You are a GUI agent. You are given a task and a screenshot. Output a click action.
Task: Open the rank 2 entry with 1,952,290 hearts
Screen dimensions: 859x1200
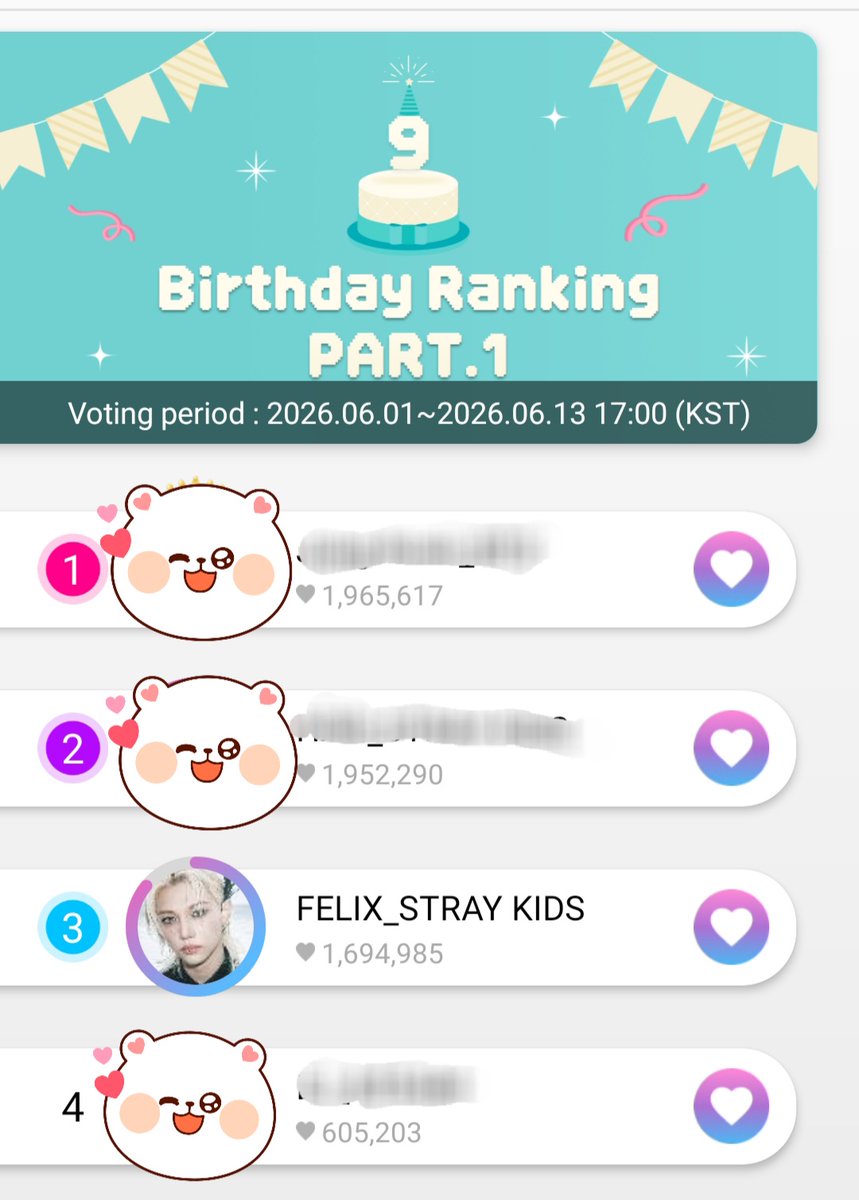pos(398,748)
